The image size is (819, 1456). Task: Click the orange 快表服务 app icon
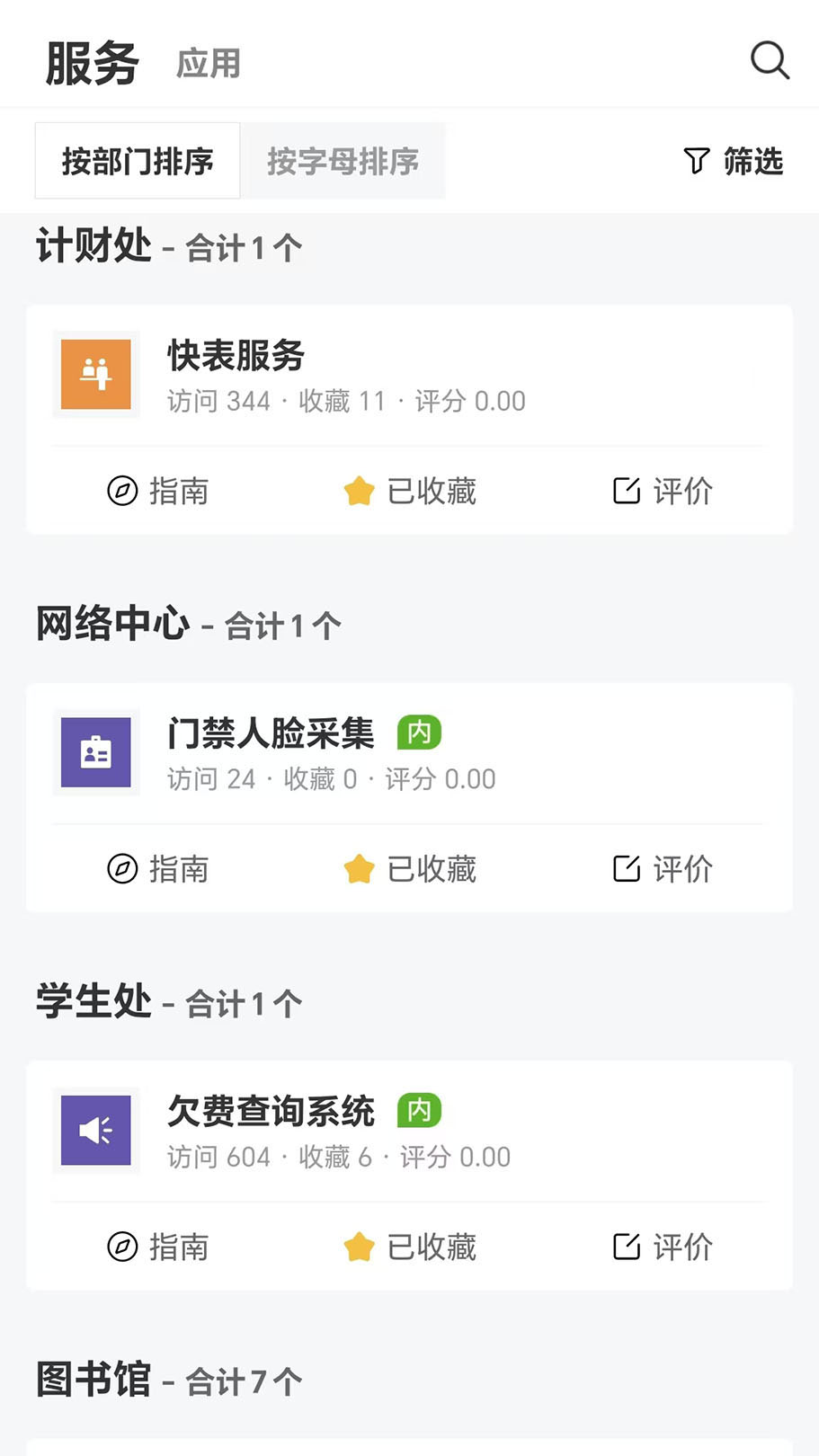pyautogui.click(x=95, y=375)
